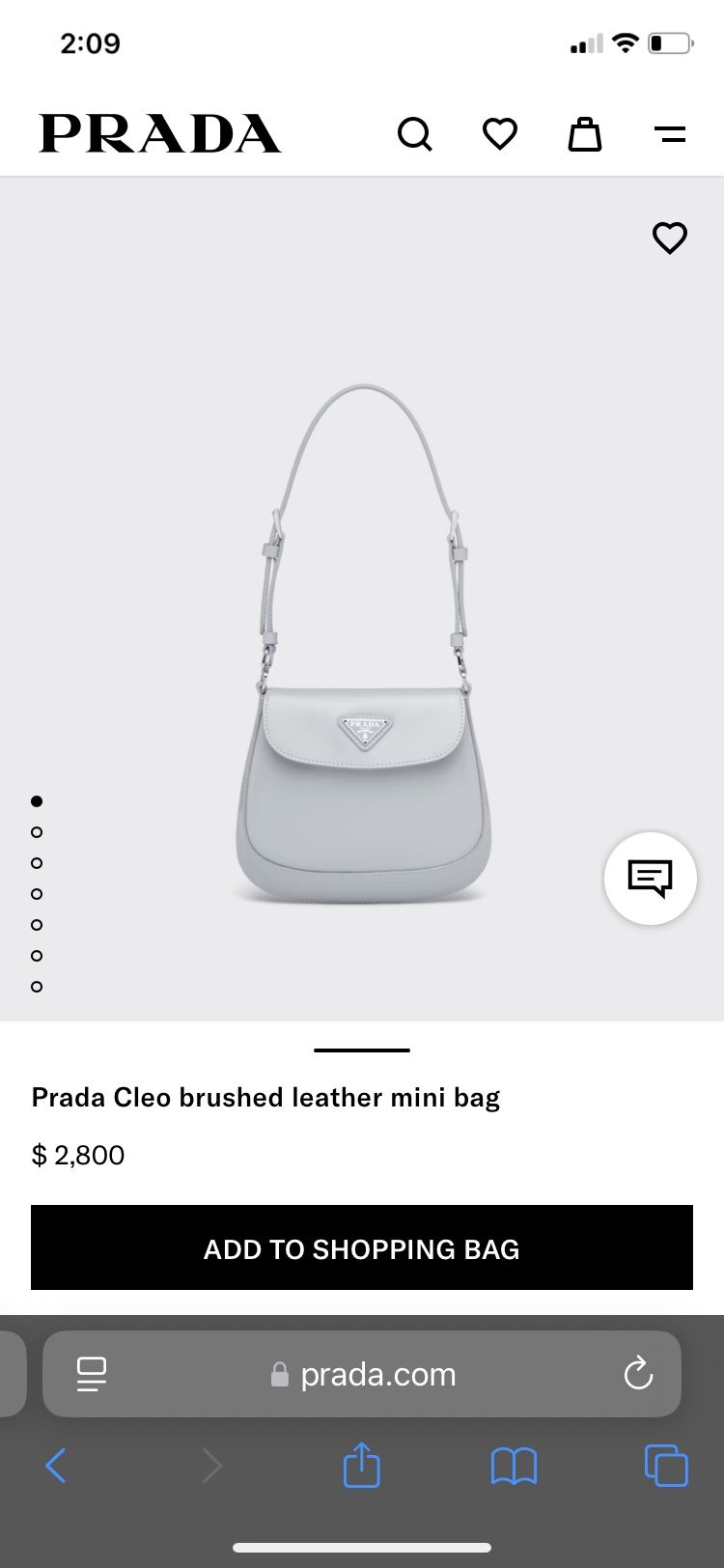Open the Prada site search
Image resolution: width=724 pixels, height=1568 pixels.
415,134
